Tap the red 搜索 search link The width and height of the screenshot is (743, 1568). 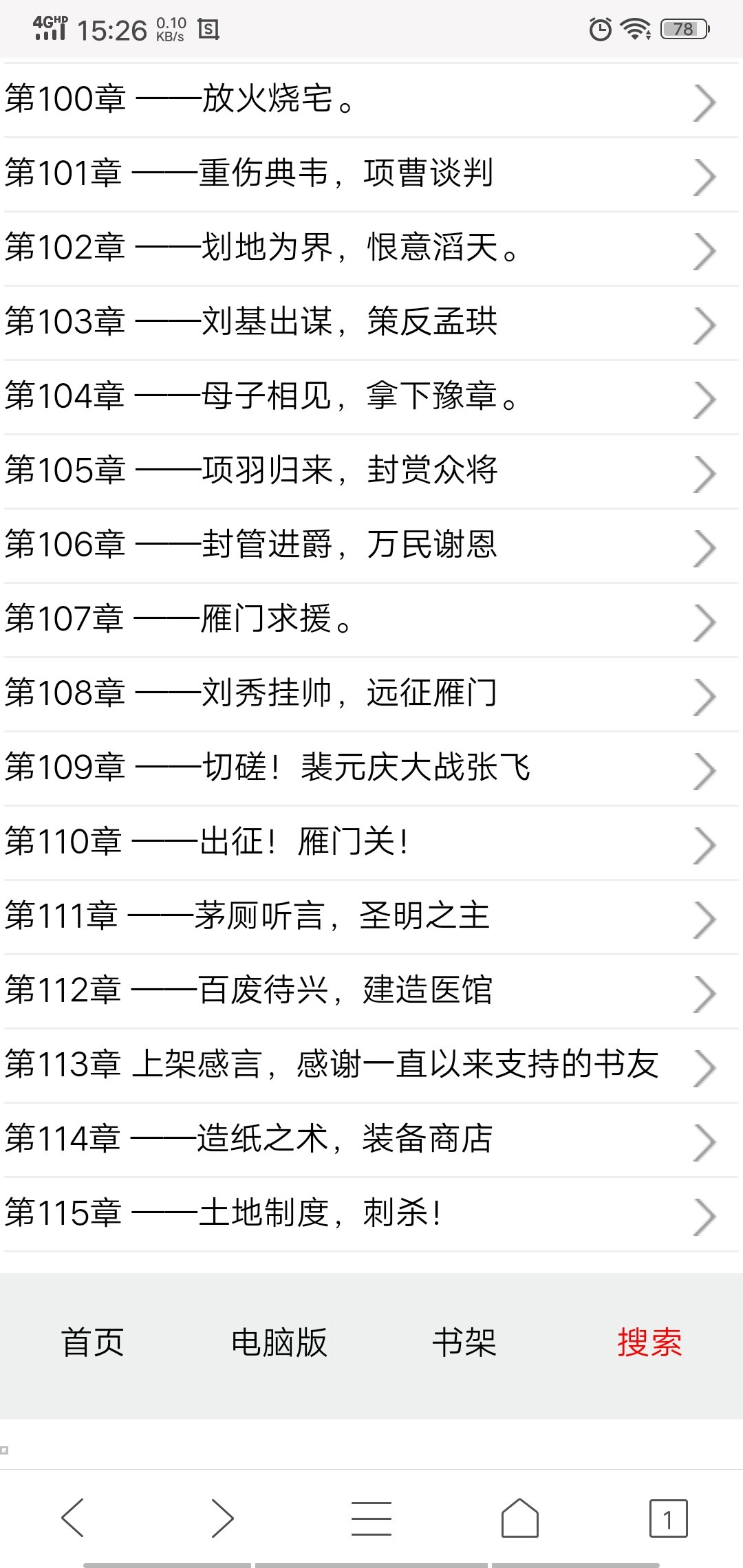tap(649, 1343)
